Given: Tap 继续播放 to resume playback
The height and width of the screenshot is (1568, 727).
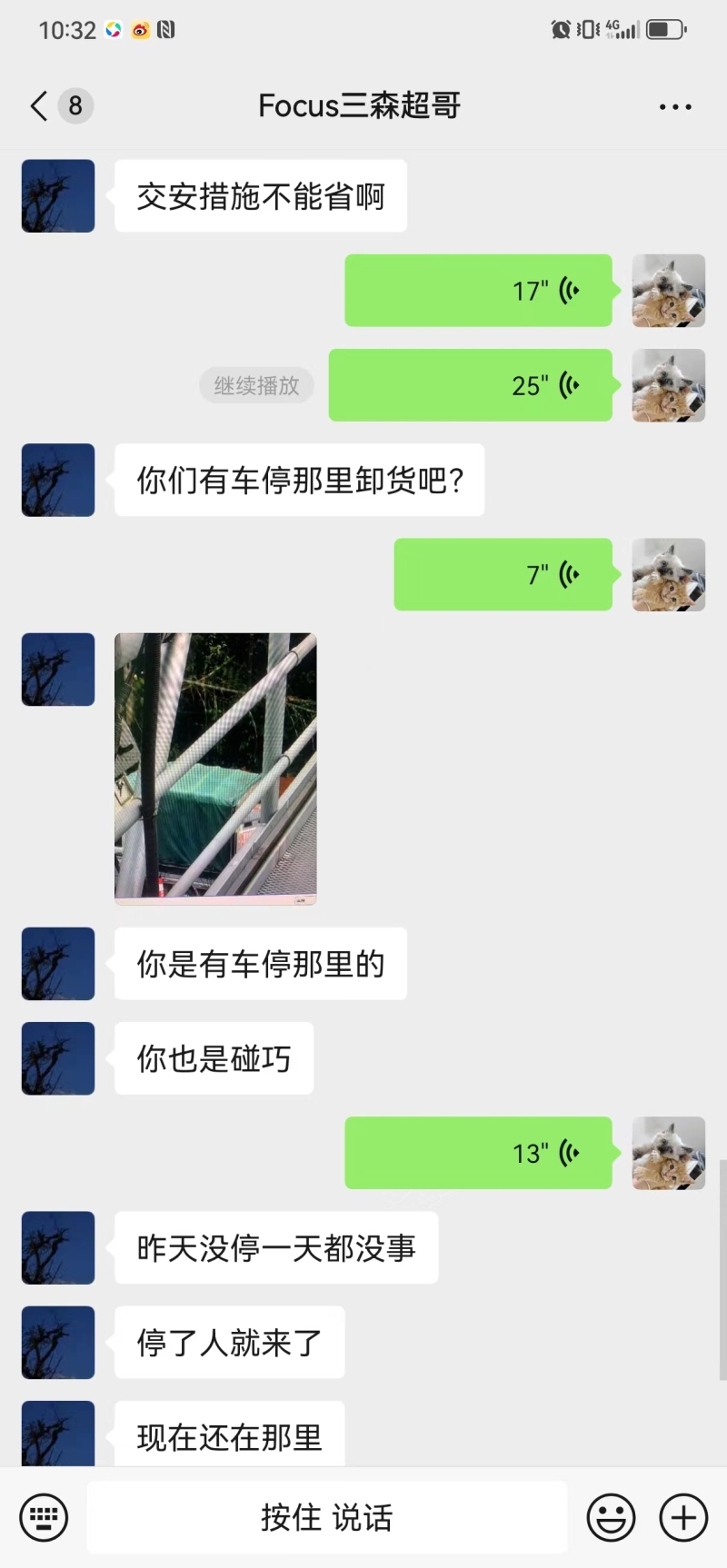Looking at the screenshot, I should click(256, 386).
